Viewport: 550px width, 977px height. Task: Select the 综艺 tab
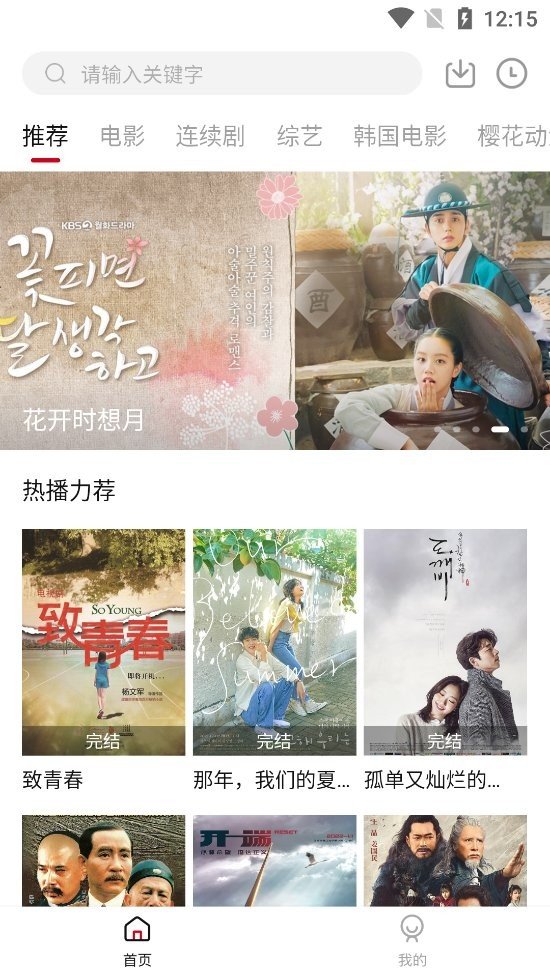click(299, 136)
